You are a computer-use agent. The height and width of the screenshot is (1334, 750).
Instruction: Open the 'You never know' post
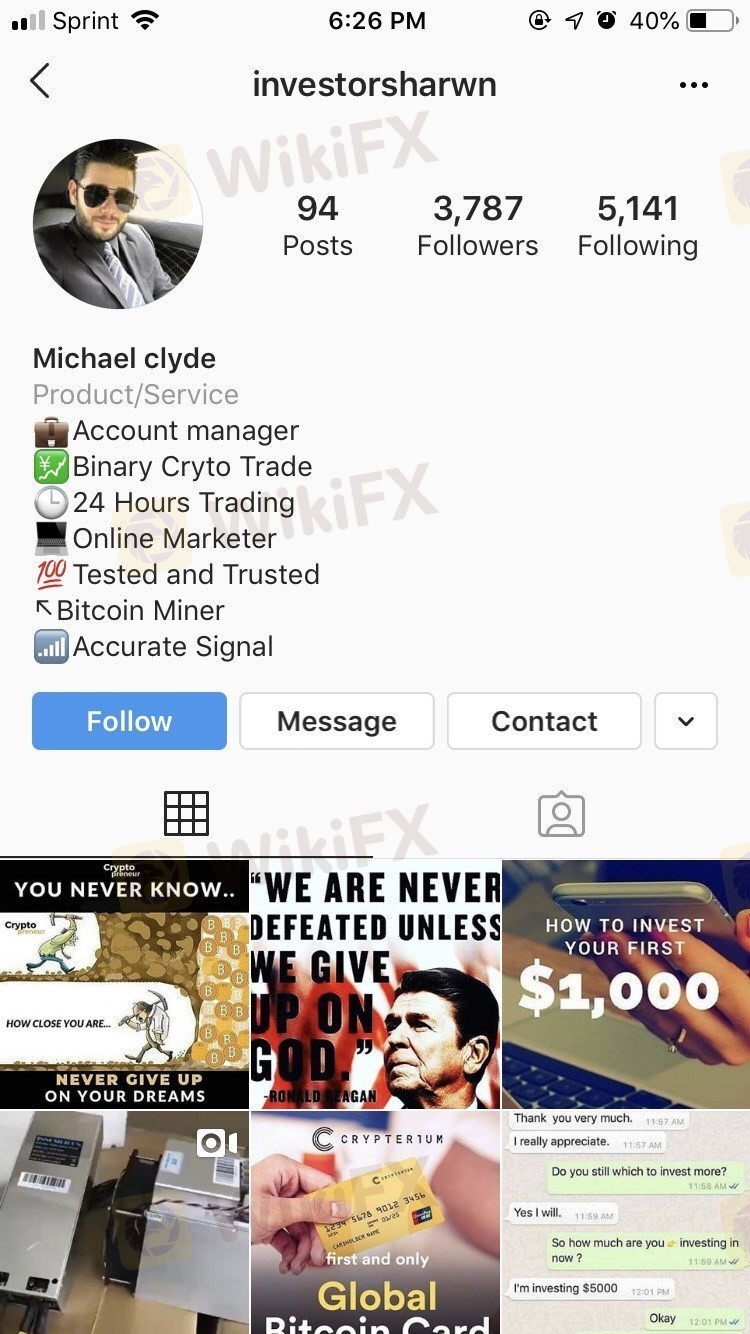pos(124,984)
